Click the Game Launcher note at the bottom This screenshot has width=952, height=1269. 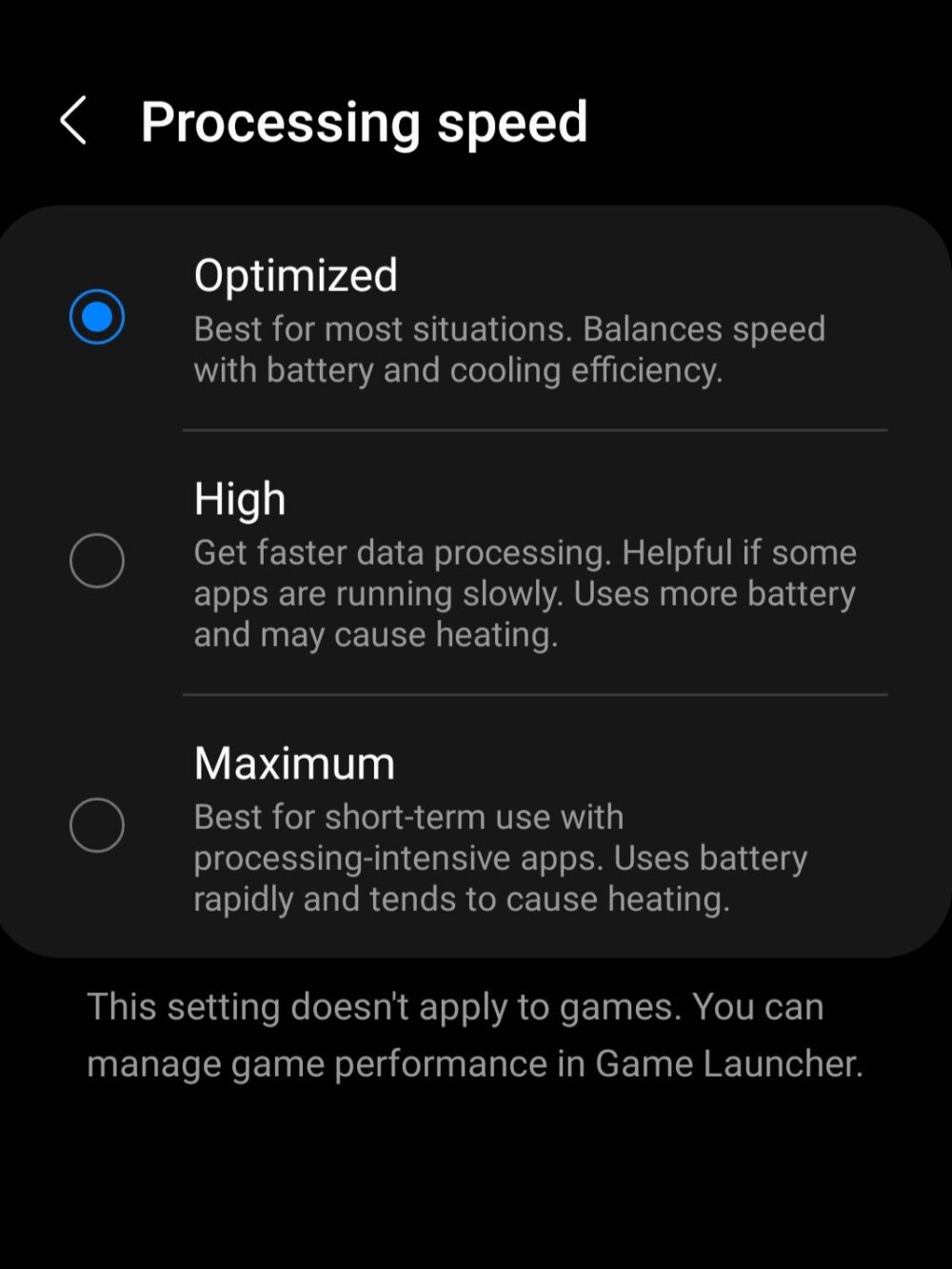(476, 1034)
